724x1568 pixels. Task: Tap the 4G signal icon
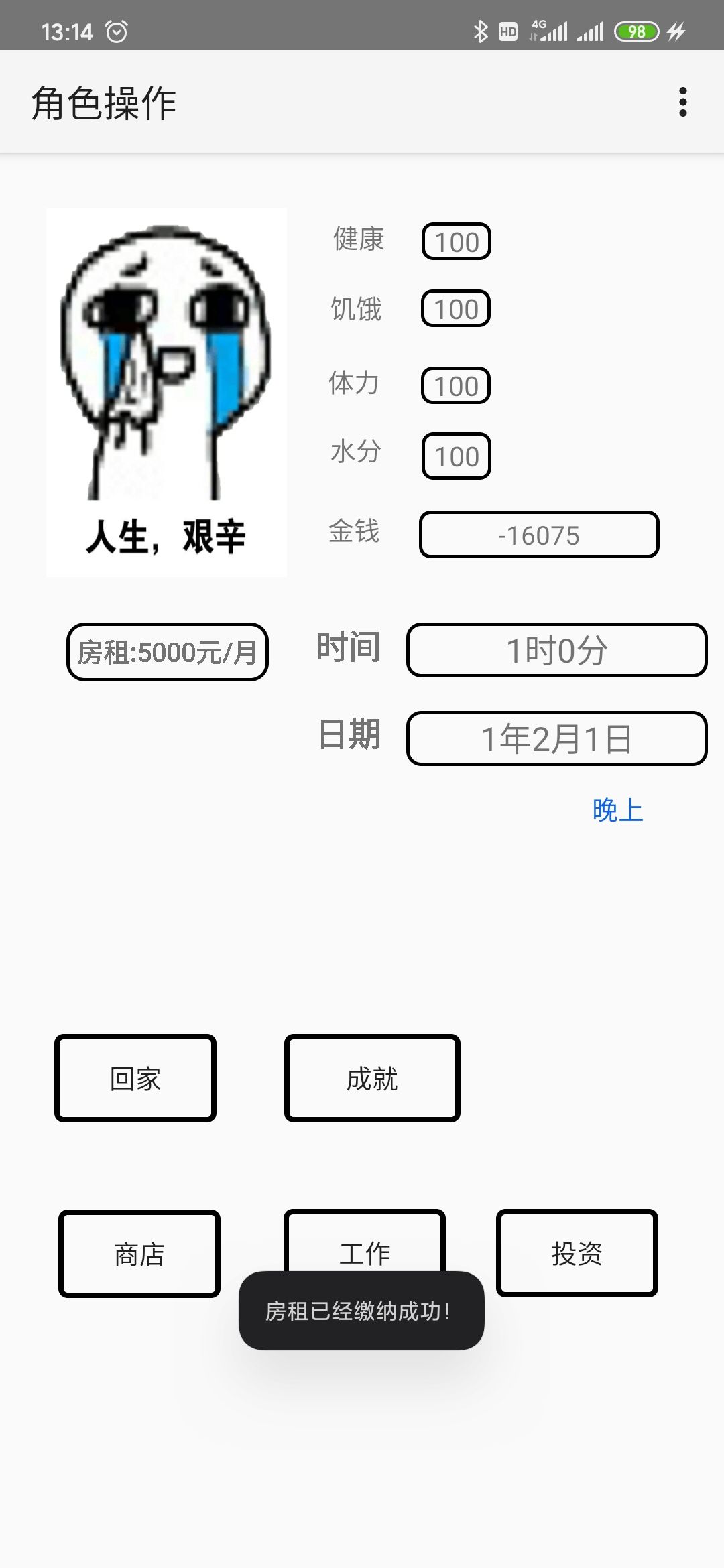(x=551, y=29)
